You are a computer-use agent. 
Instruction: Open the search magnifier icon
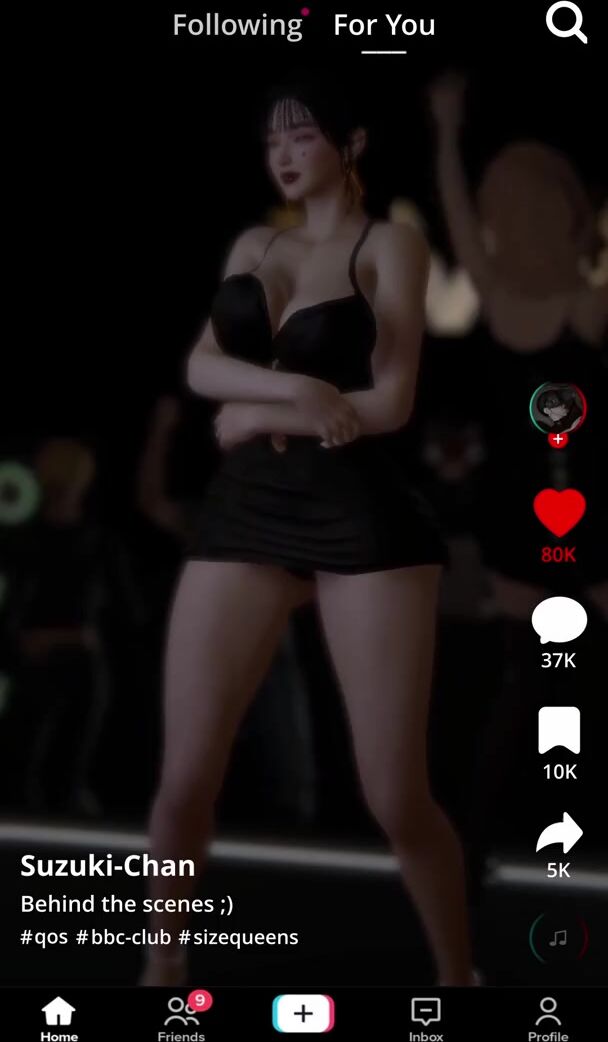point(566,23)
